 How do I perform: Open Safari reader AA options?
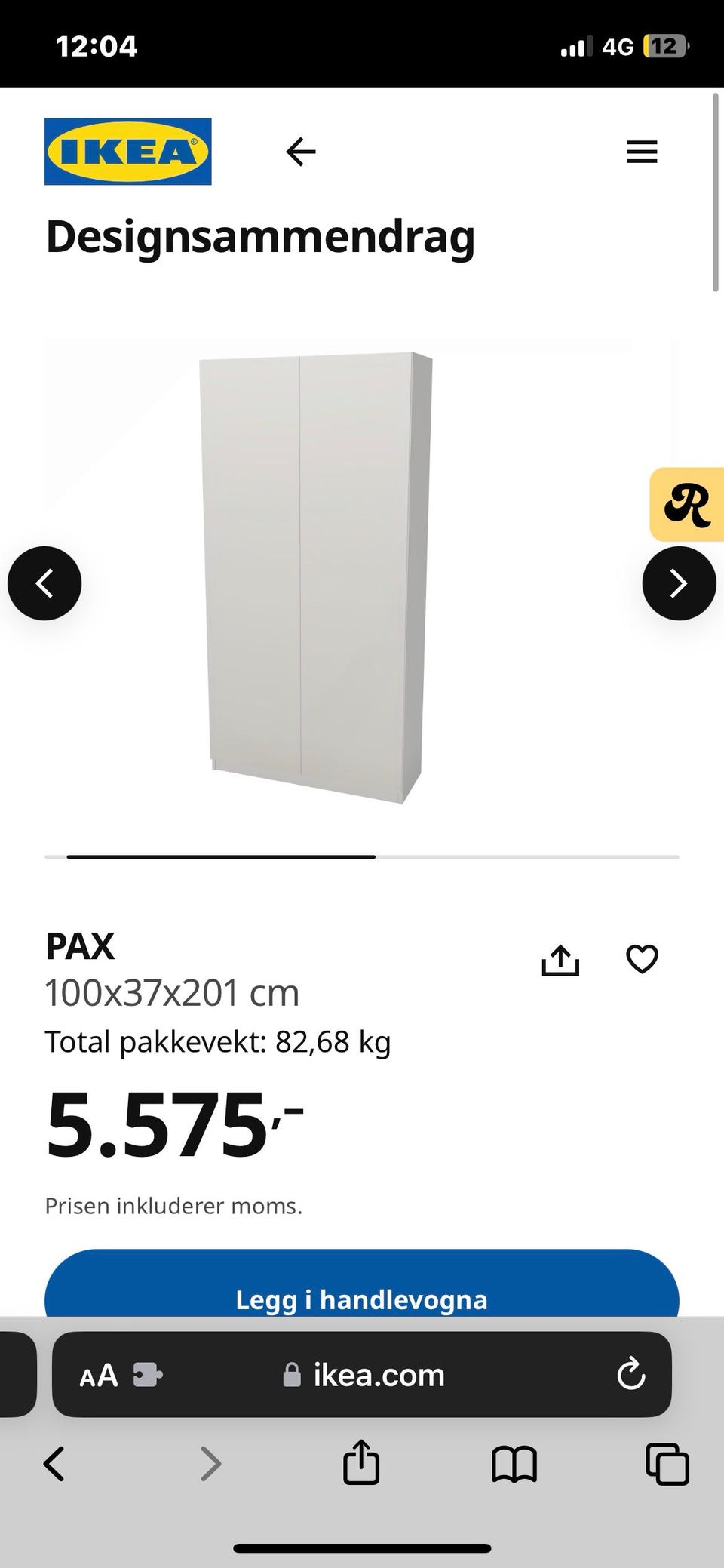[99, 1375]
